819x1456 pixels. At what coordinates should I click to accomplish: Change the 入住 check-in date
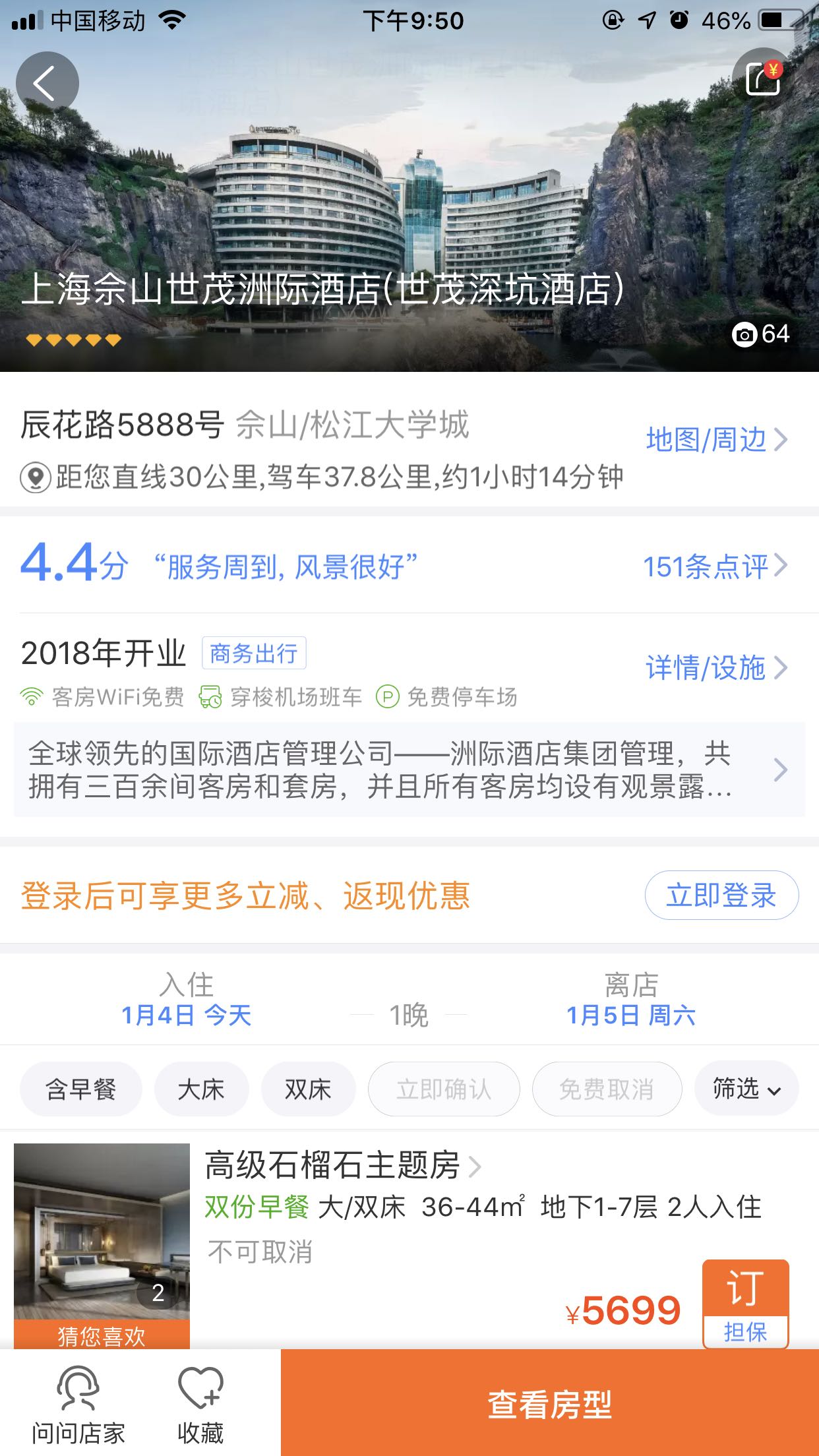pos(187,1000)
